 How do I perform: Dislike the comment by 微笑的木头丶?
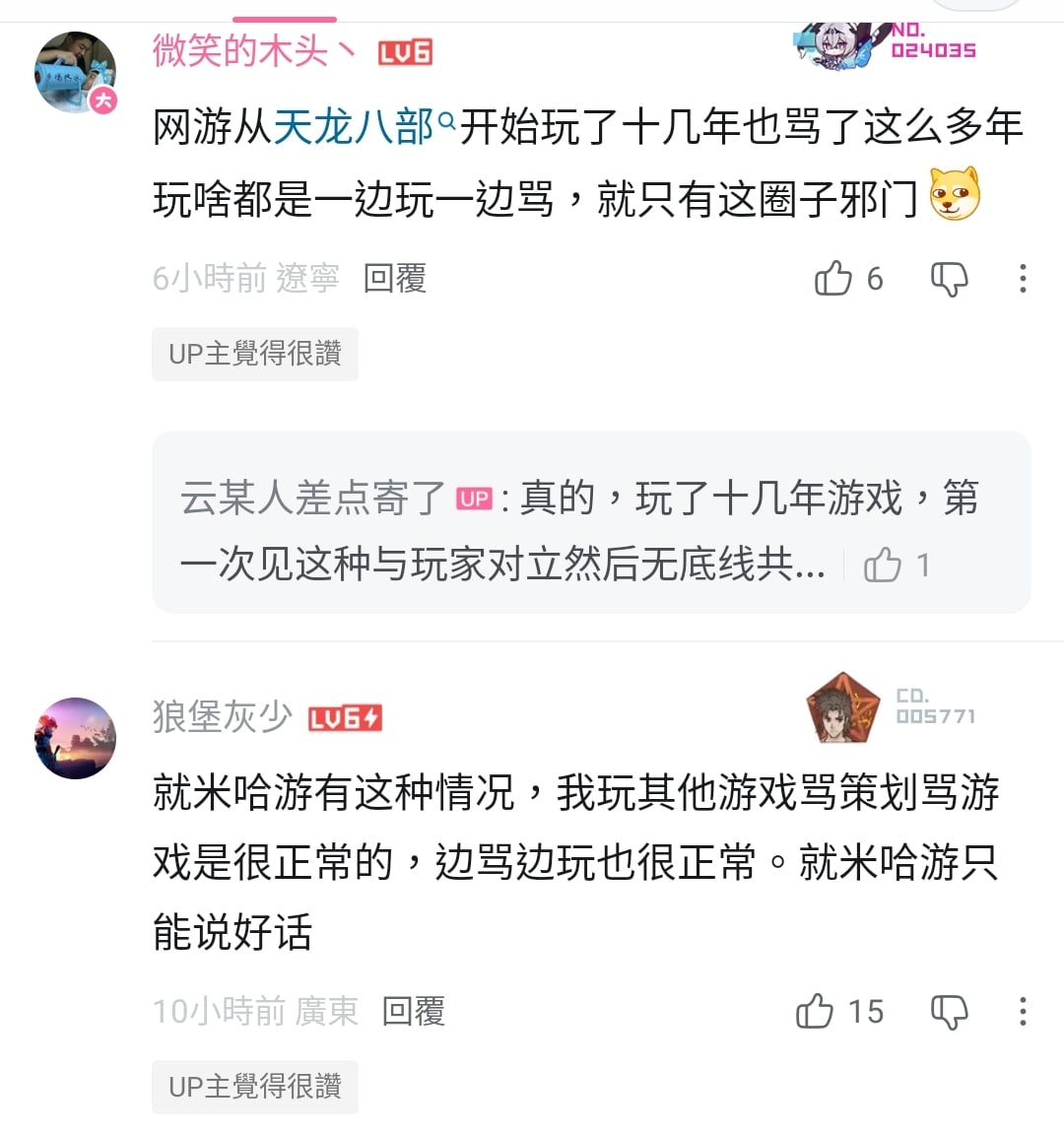(x=949, y=280)
